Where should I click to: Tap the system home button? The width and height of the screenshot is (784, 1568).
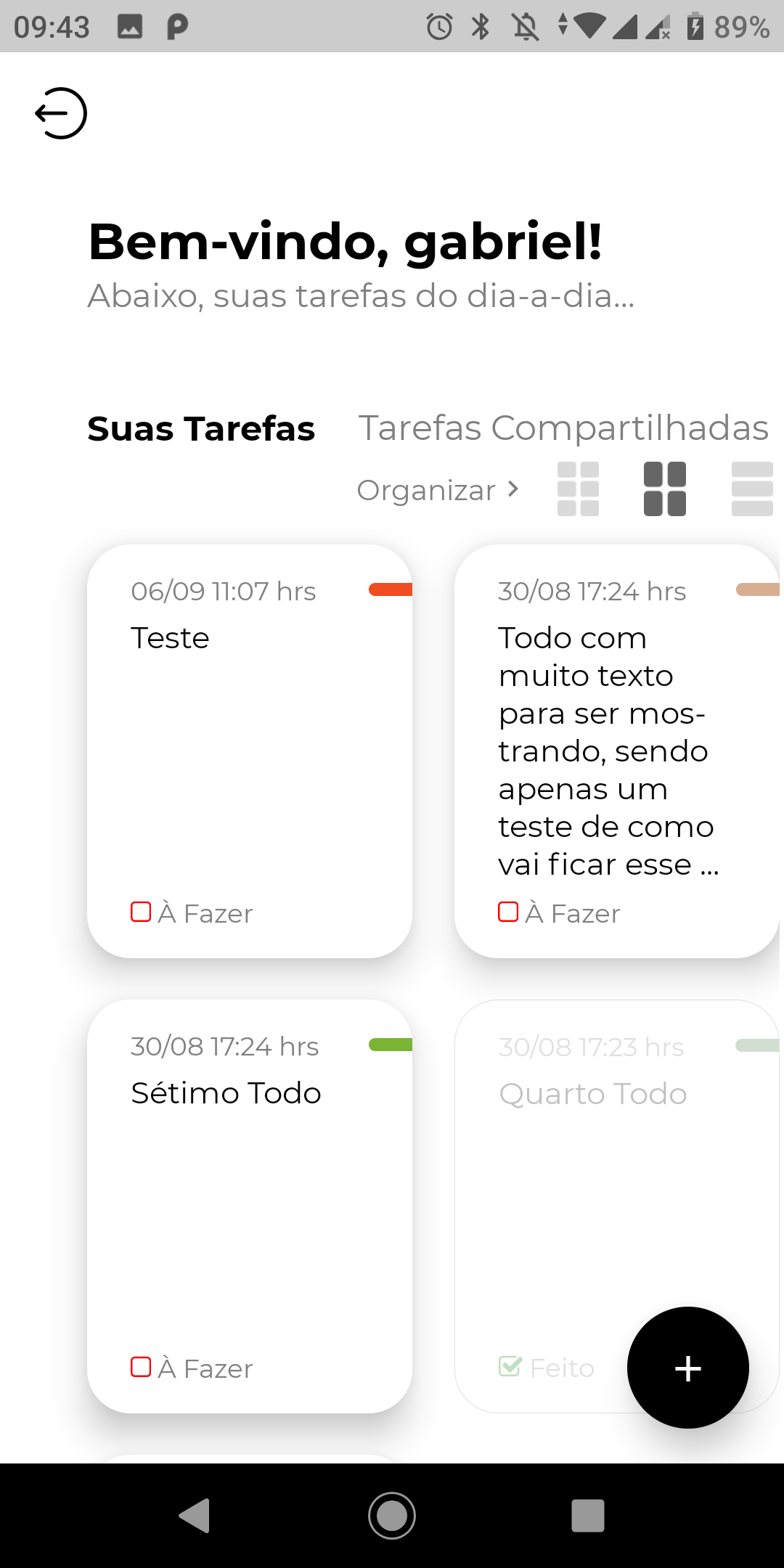pos(392,1516)
